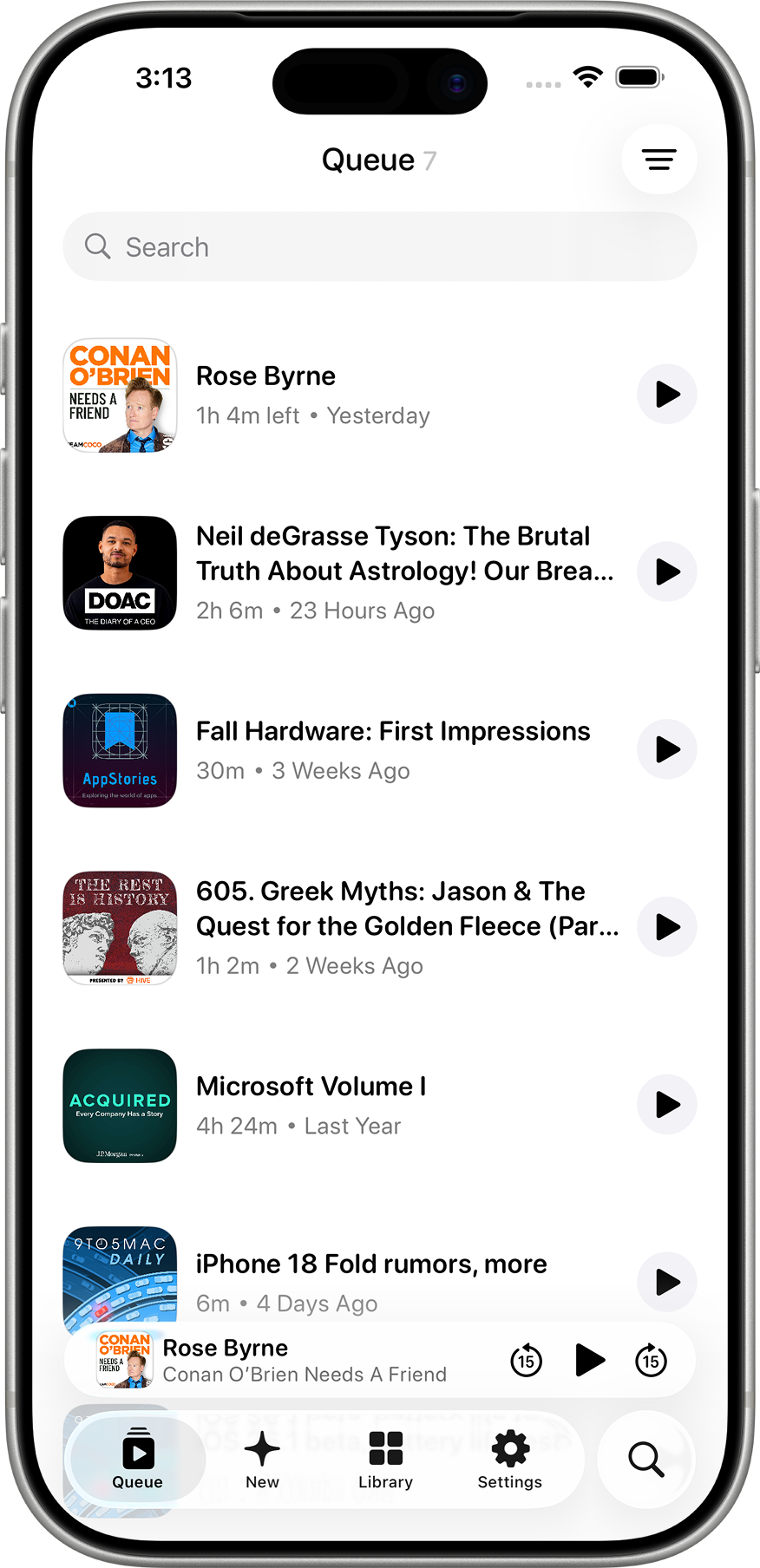Play the Rose Byrne episode in the queue list

pos(666,395)
